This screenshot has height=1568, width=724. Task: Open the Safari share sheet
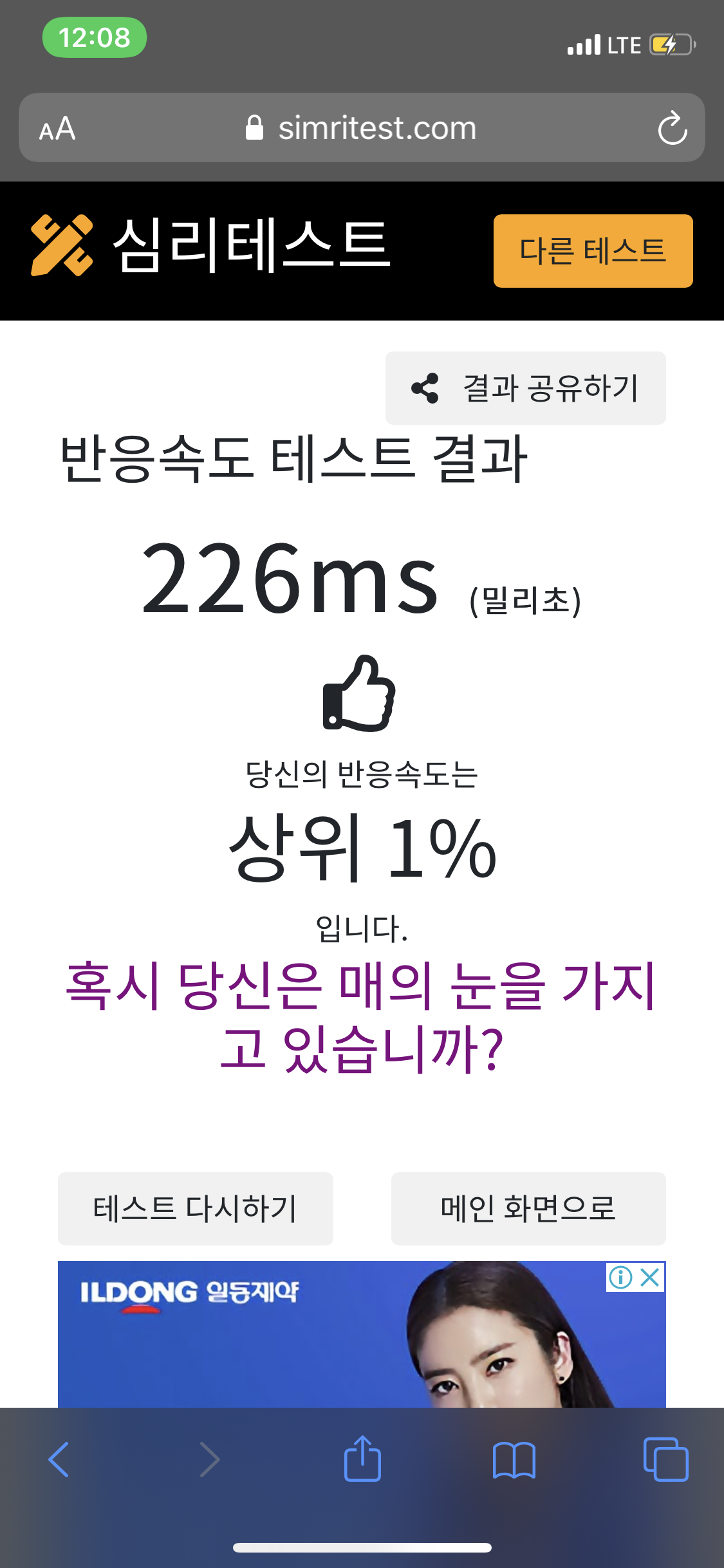pyautogui.click(x=363, y=1459)
